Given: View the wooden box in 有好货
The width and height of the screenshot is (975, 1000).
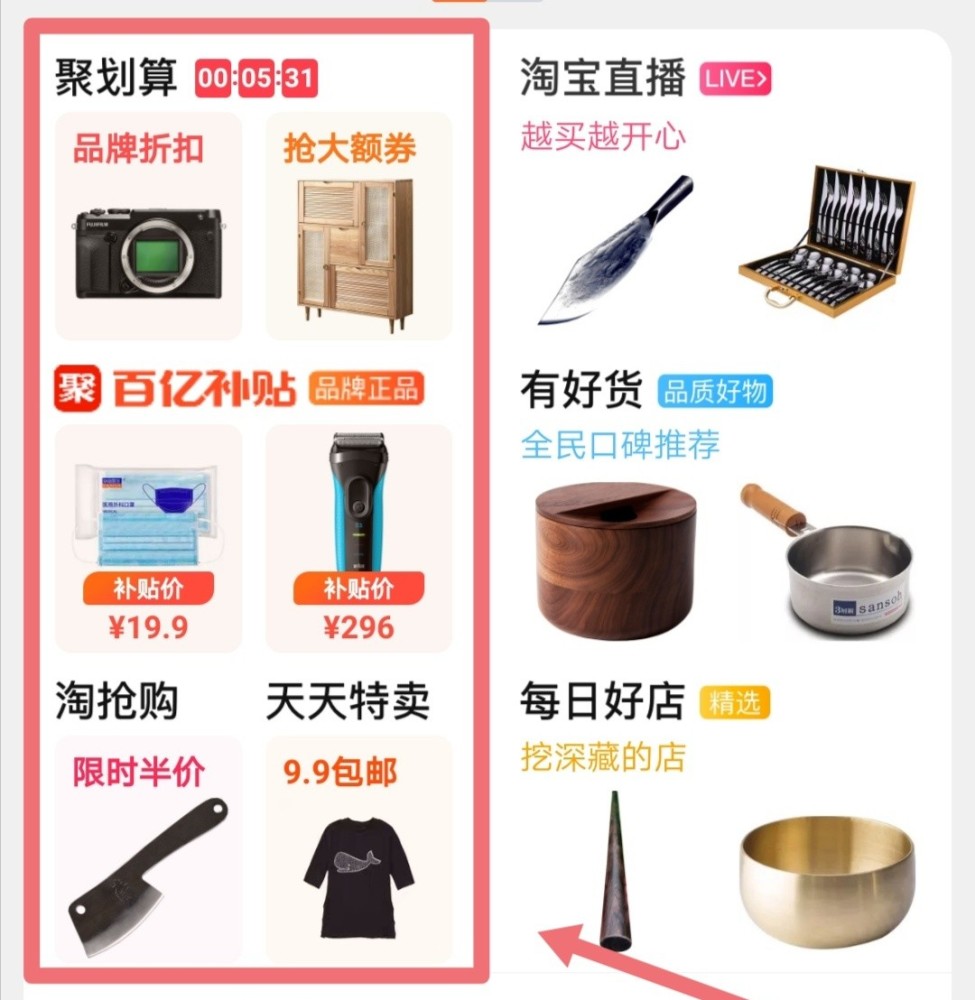Looking at the screenshot, I should (x=614, y=560).
